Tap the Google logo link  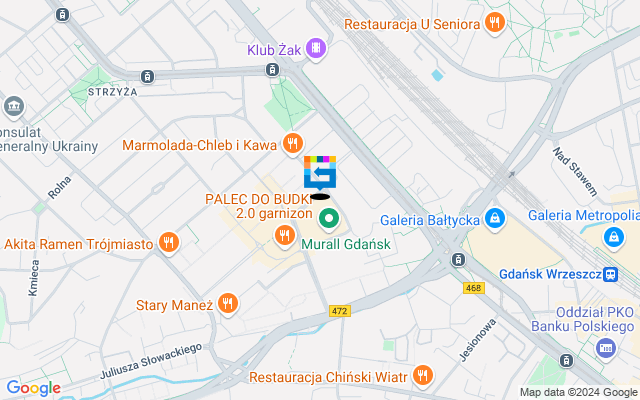[x=33, y=388]
